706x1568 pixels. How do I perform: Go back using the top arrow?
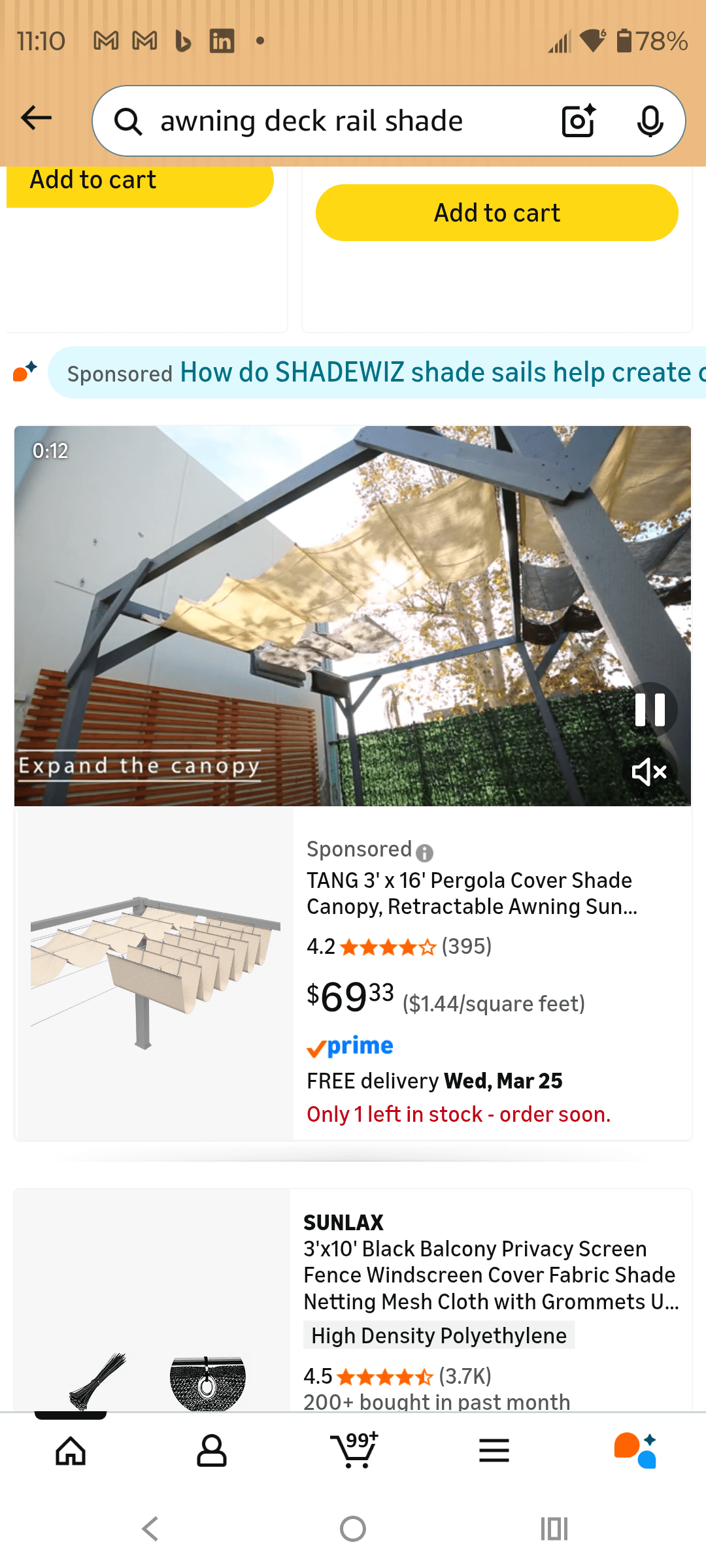[x=37, y=118]
